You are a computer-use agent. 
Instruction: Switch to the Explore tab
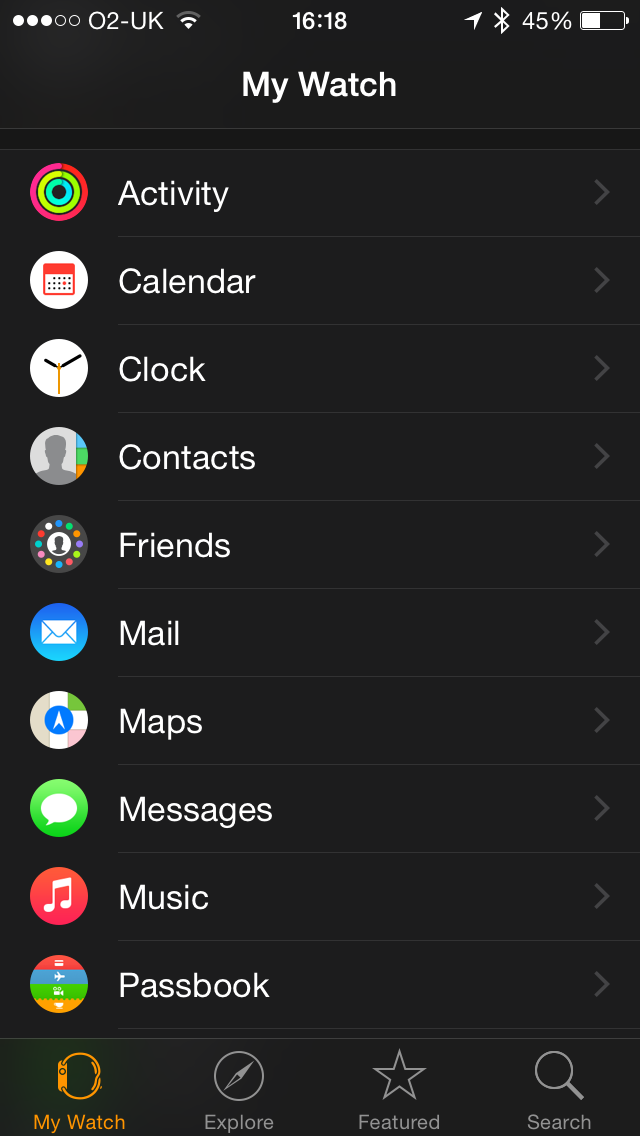[x=239, y=1090]
